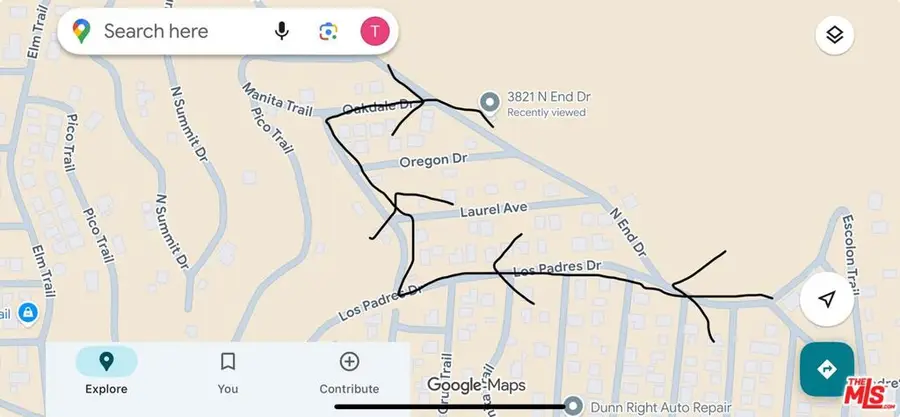900x417 pixels.
Task: Switch to the You tab
Action: 228,372
